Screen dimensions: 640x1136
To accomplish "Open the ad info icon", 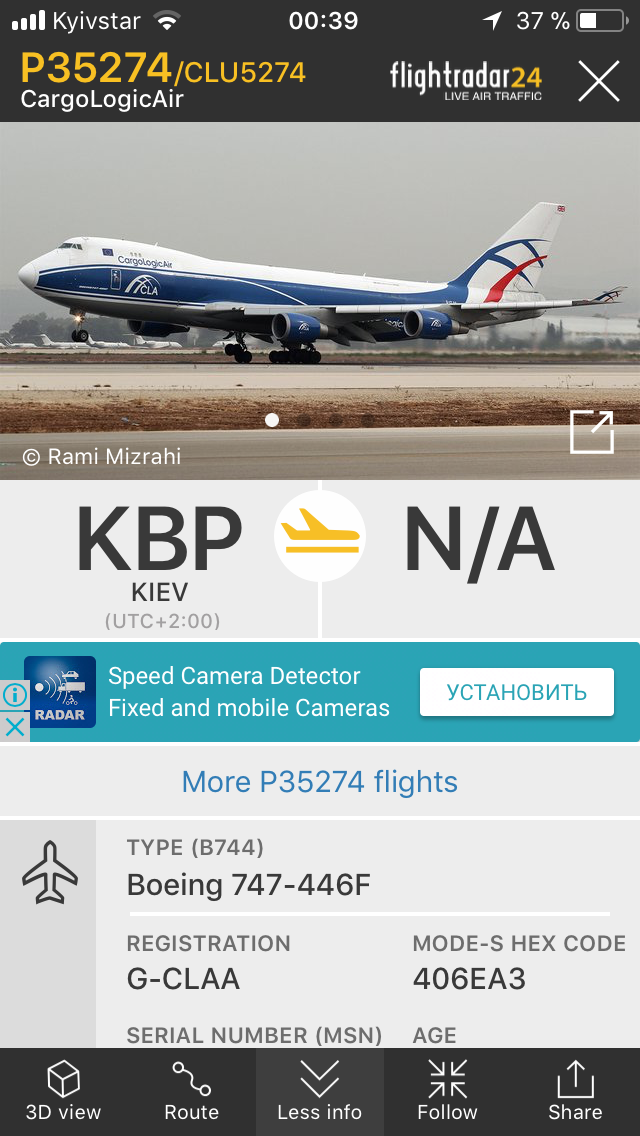I will [14, 695].
